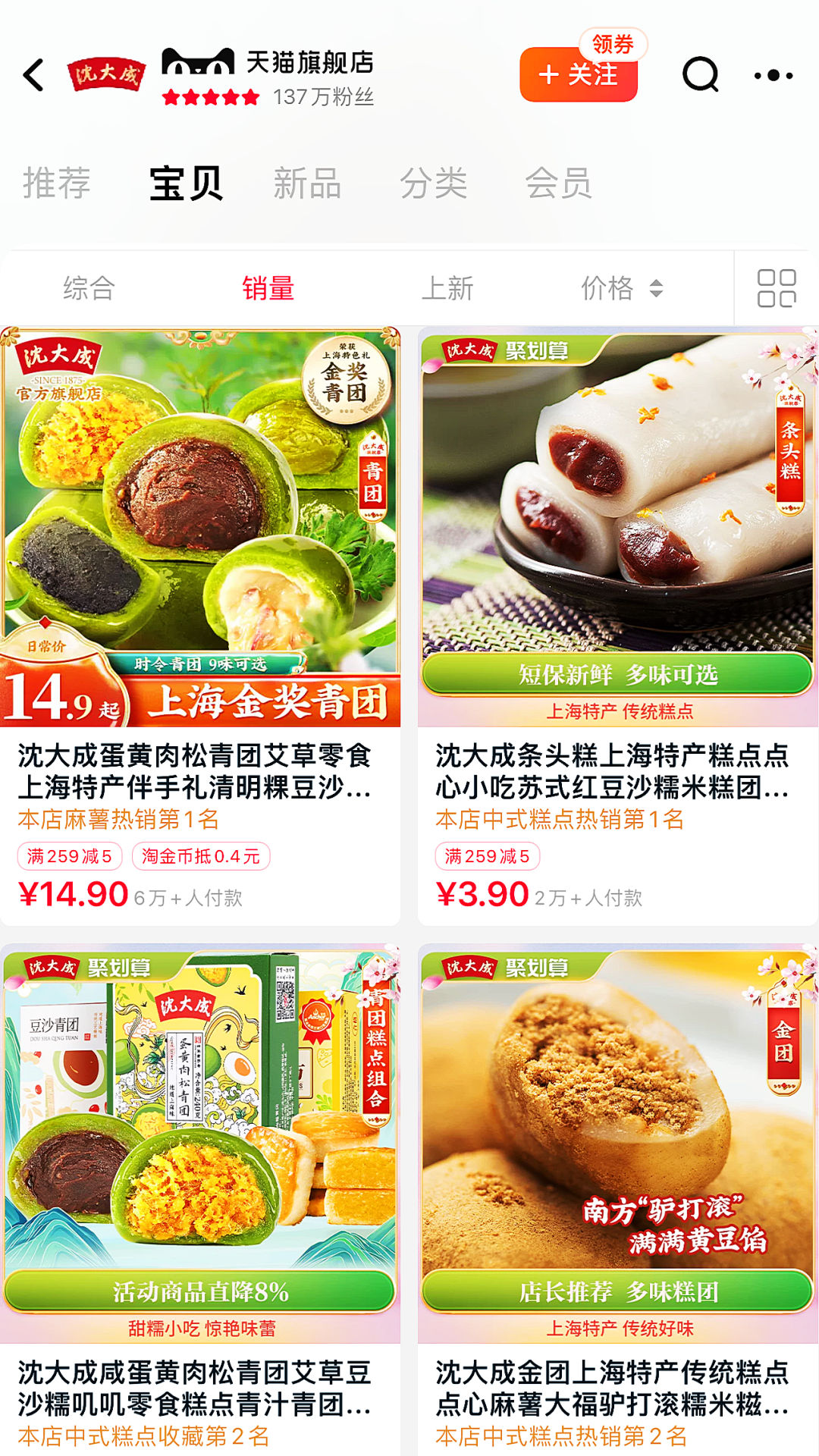Sort products by 上新
Viewport: 819px width, 1456px height.
pos(447,288)
